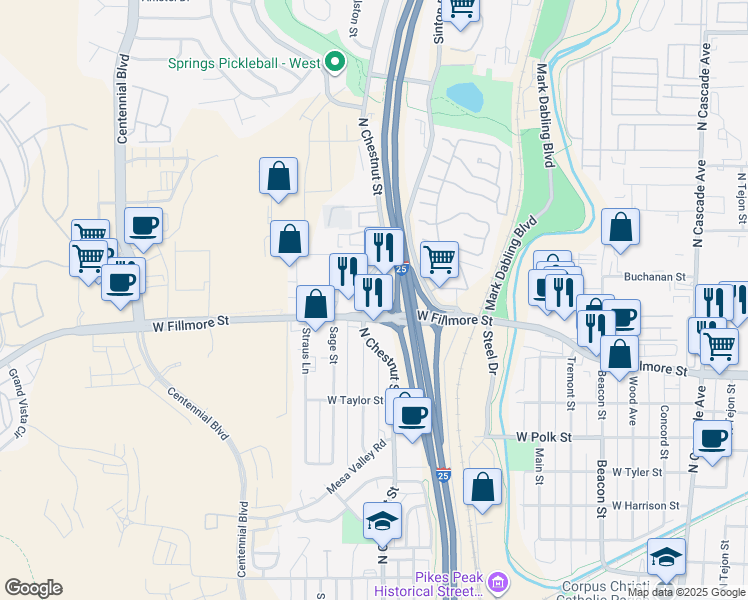The image size is (748, 600).
Task: Open the Springs Pickleball - West pin
Action: 335,62
